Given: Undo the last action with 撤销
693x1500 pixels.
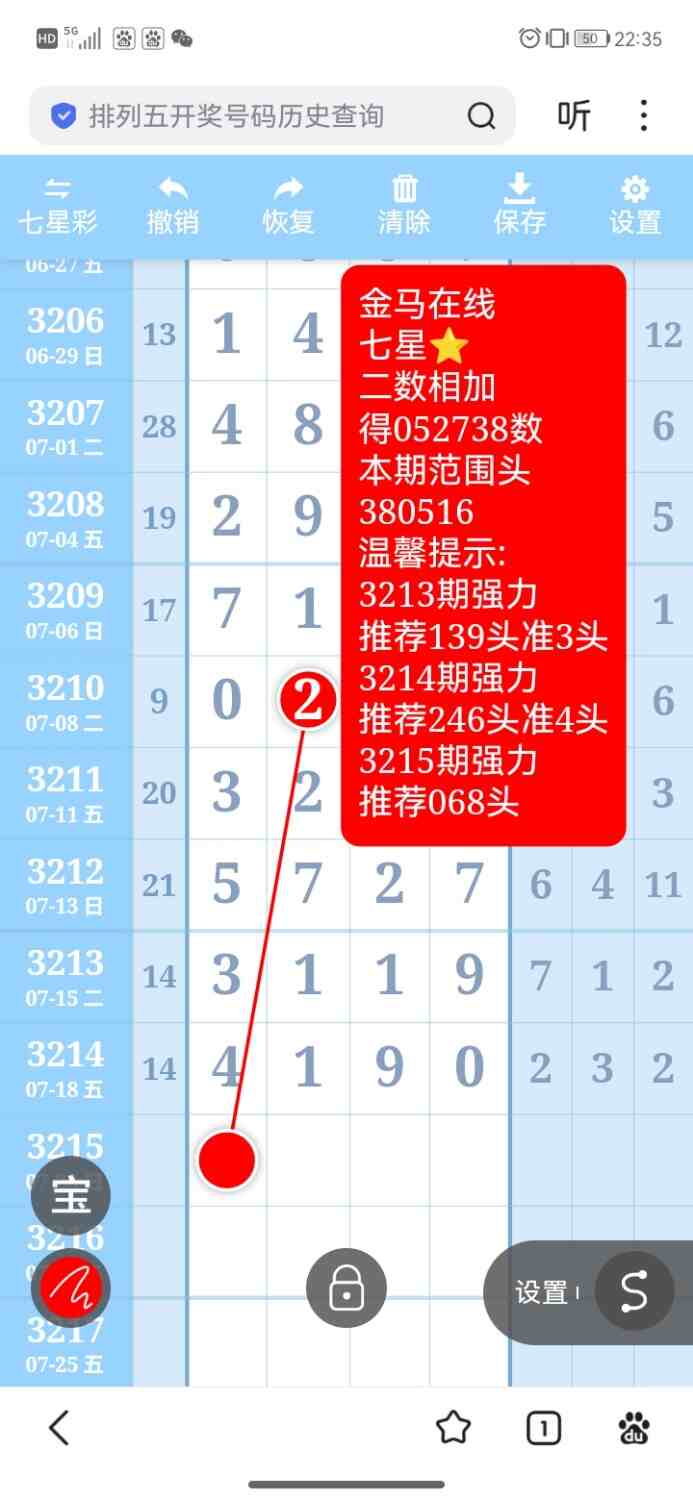Looking at the screenshot, I should (173, 205).
